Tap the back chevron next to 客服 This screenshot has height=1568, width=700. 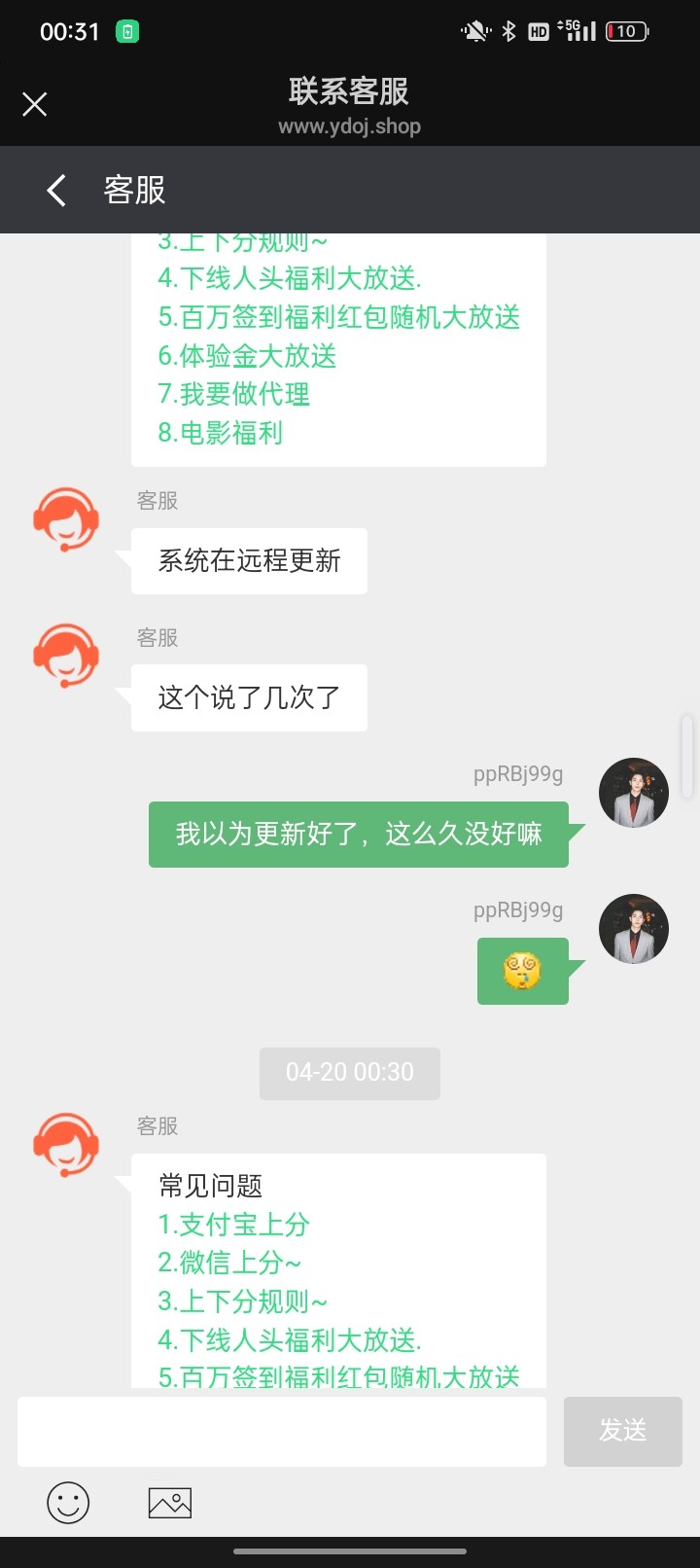[54, 190]
